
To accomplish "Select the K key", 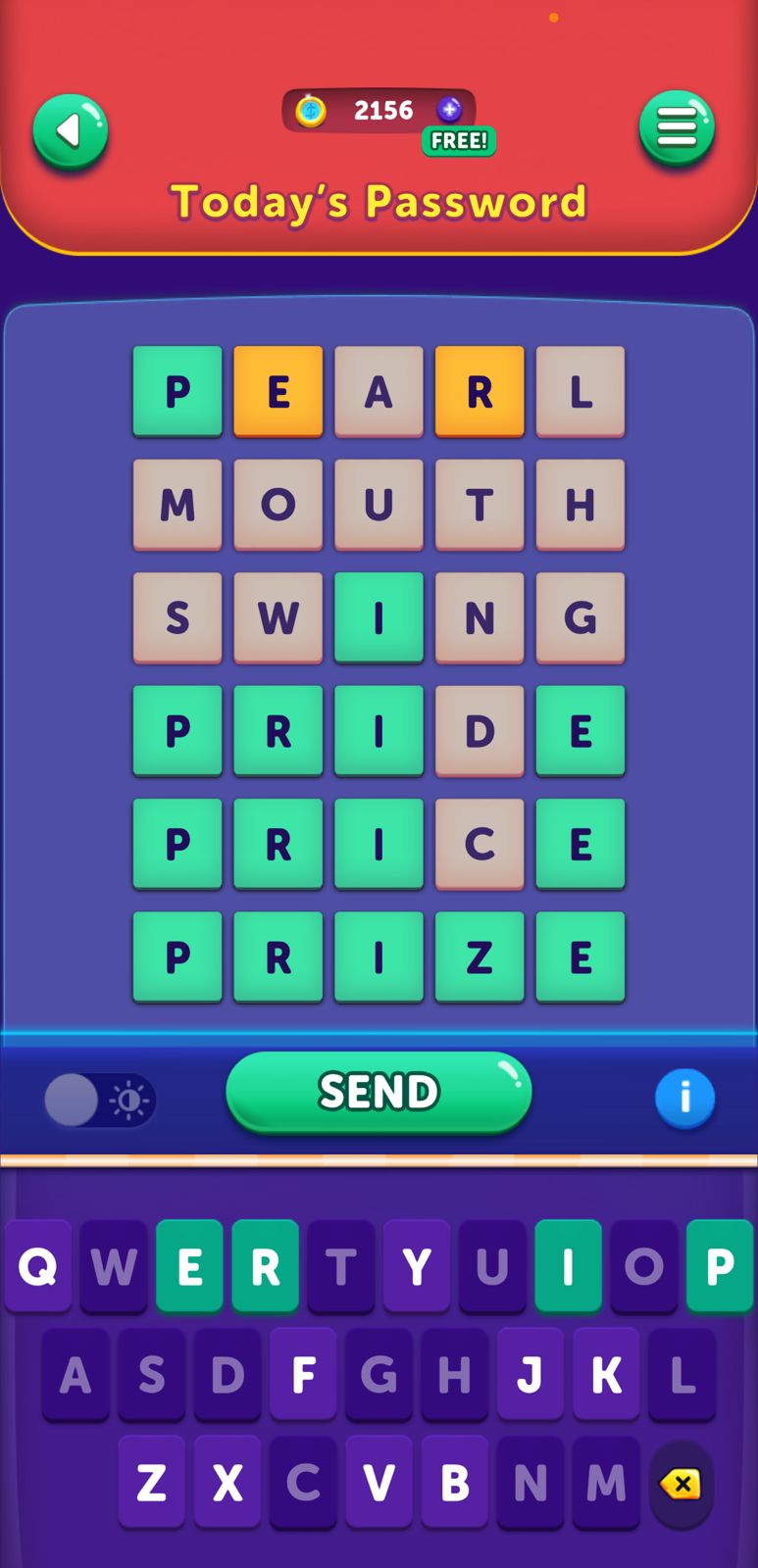I will (606, 1375).
